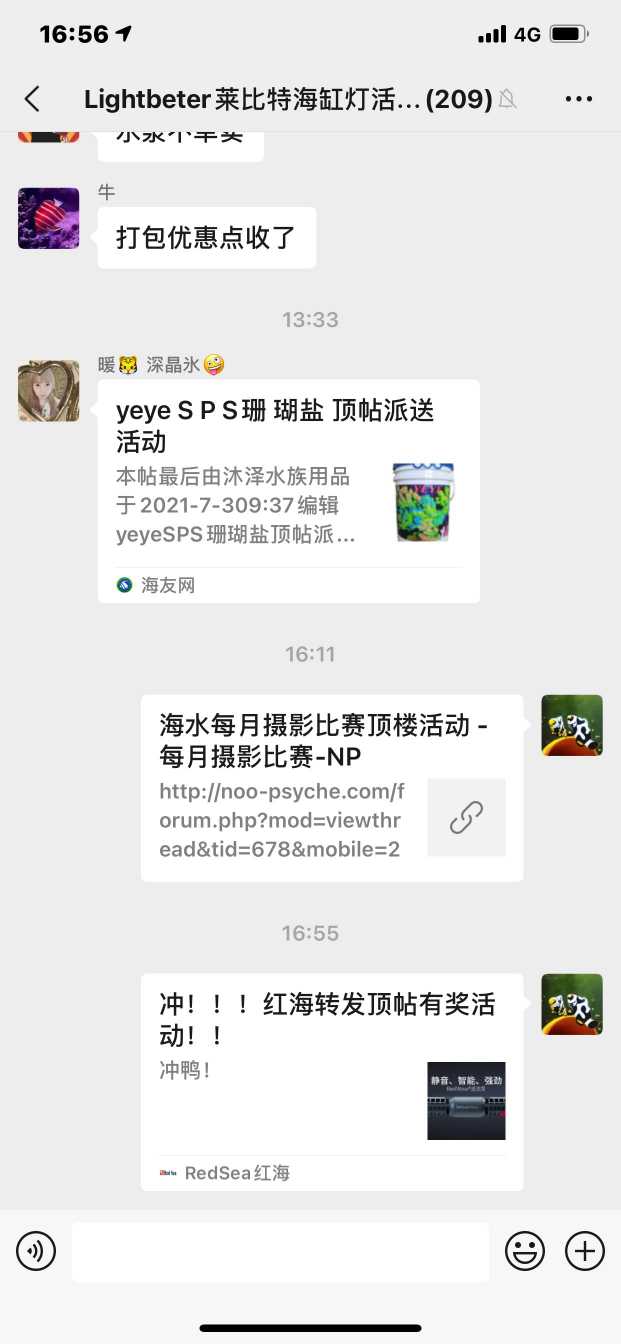
Task: View profile of user 暖 深晶氷
Action: [x=48, y=391]
